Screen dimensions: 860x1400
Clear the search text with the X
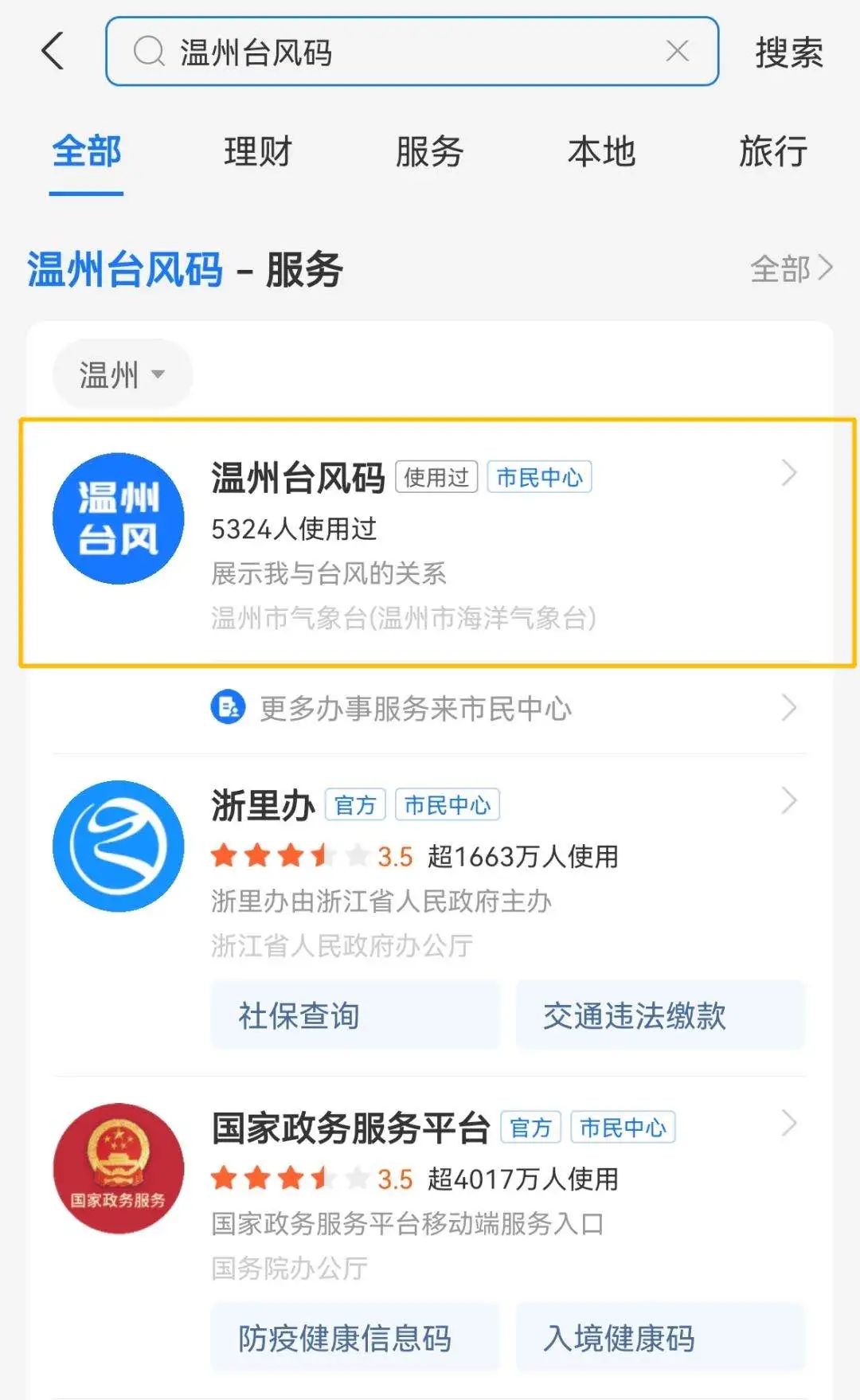[x=678, y=52]
